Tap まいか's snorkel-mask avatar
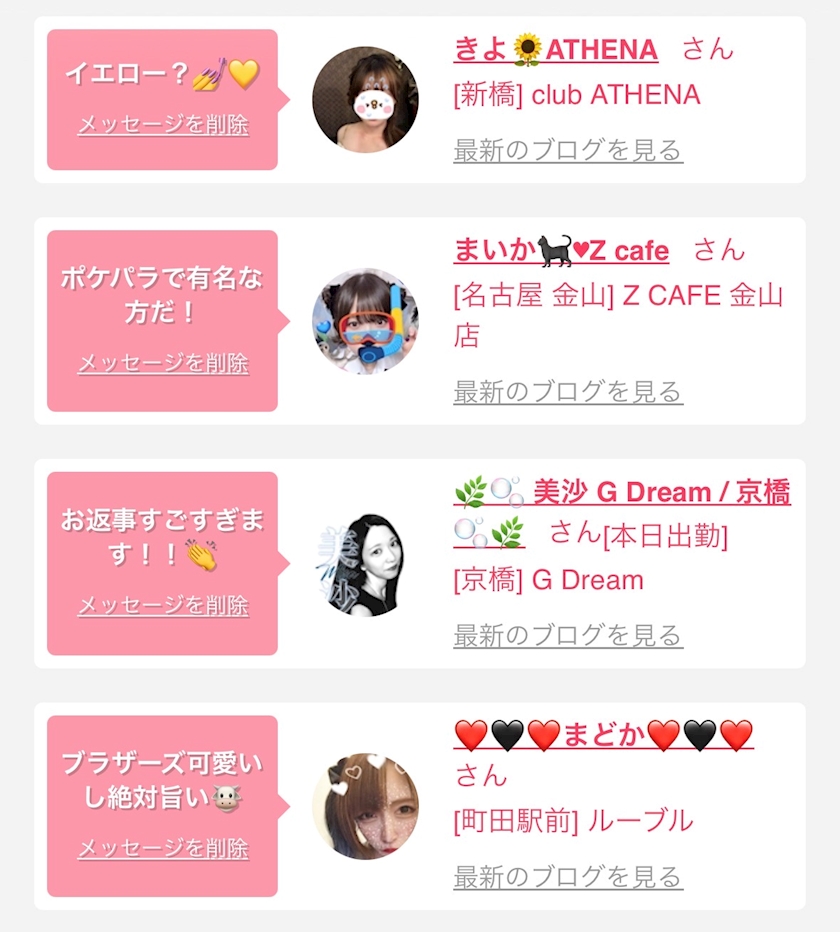Image resolution: width=840 pixels, height=932 pixels. tap(365, 322)
